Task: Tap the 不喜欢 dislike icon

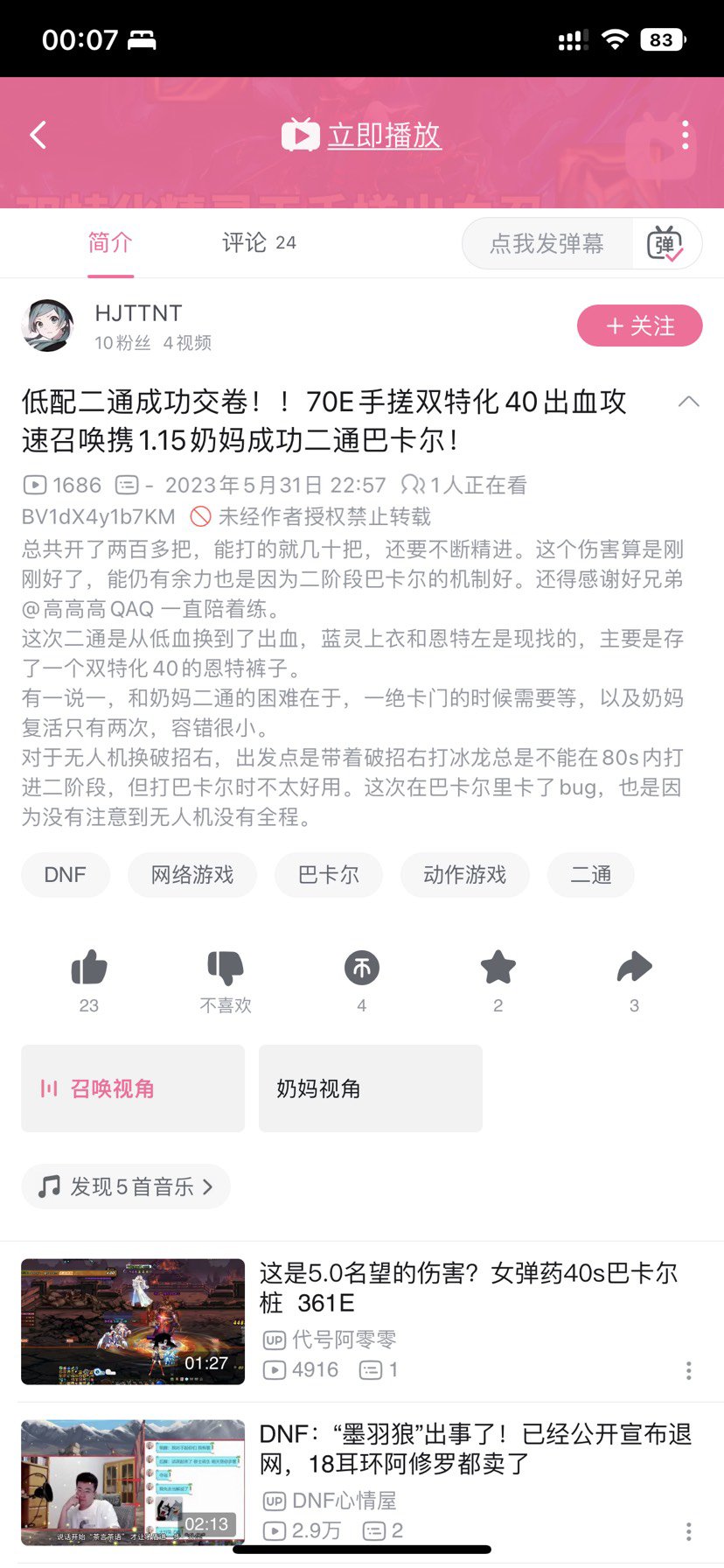Action: [226, 968]
